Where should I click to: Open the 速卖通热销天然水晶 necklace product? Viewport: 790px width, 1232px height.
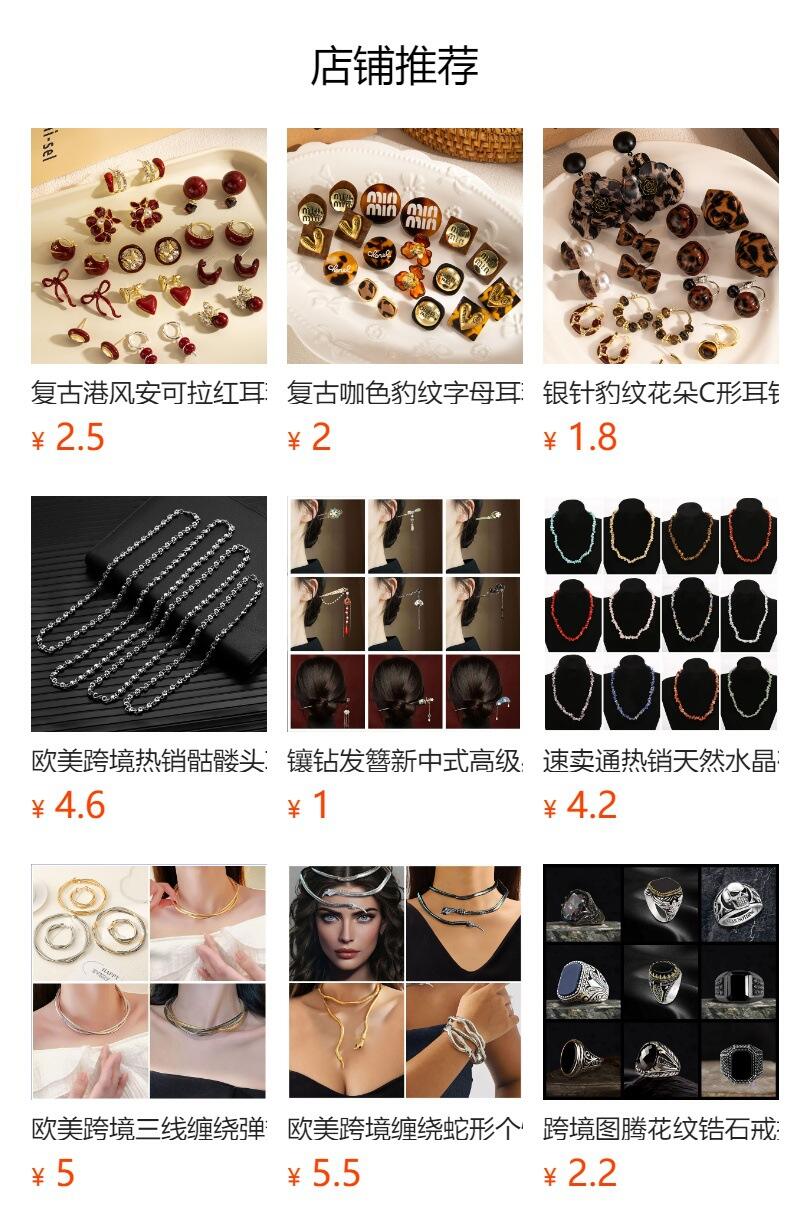coord(661,614)
